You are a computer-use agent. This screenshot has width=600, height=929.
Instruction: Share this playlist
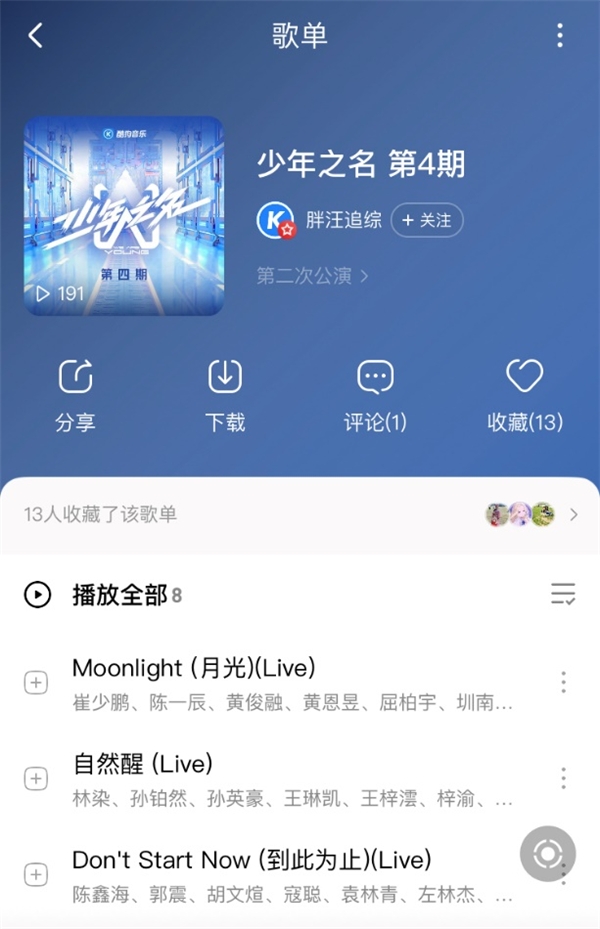tap(75, 394)
